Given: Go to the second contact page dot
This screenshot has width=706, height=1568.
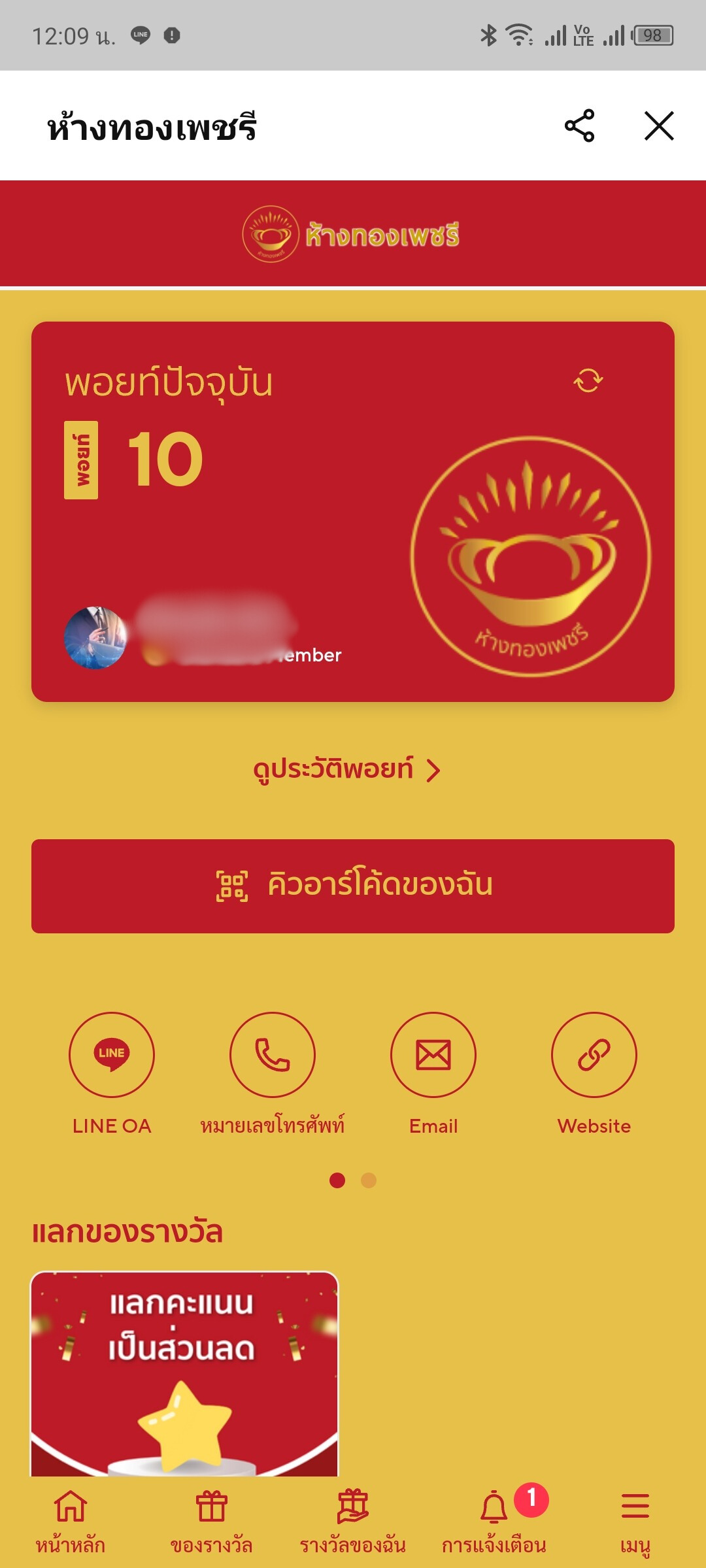Looking at the screenshot, I should [369, 1180].
